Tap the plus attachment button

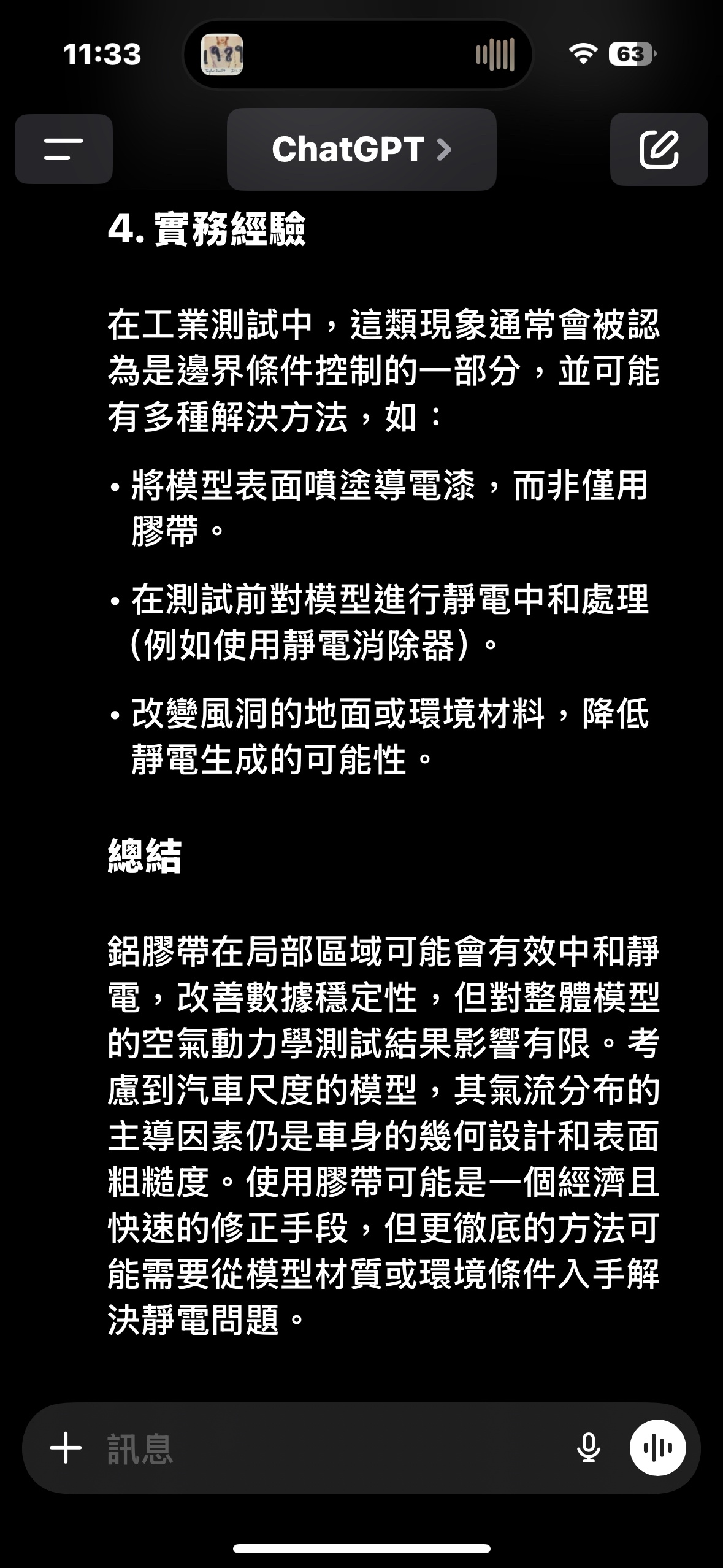66,1448
